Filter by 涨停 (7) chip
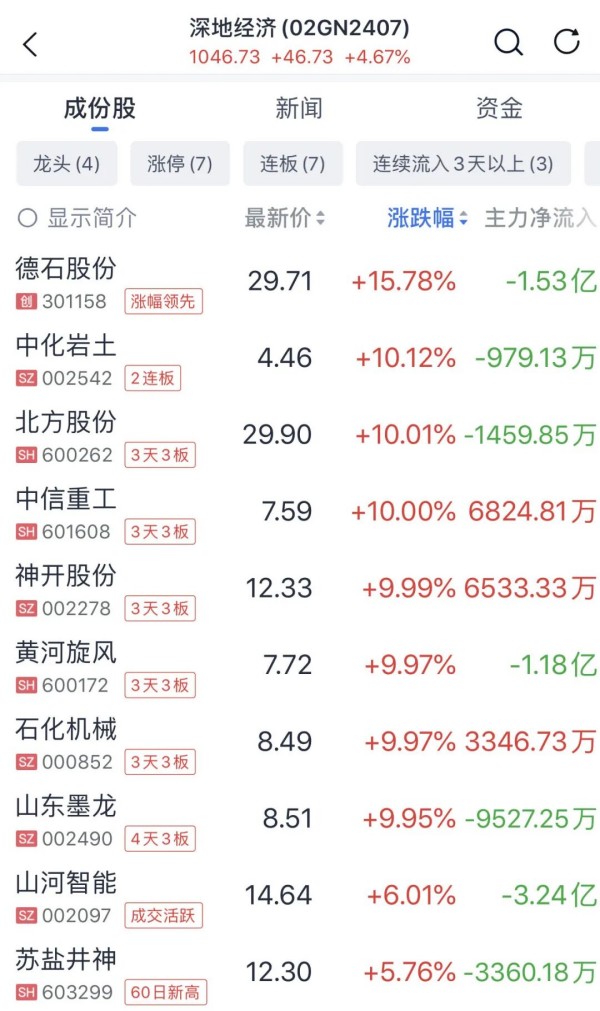Image resolution: width=600 pixels, height=1011 pixels. coord(180,164)
